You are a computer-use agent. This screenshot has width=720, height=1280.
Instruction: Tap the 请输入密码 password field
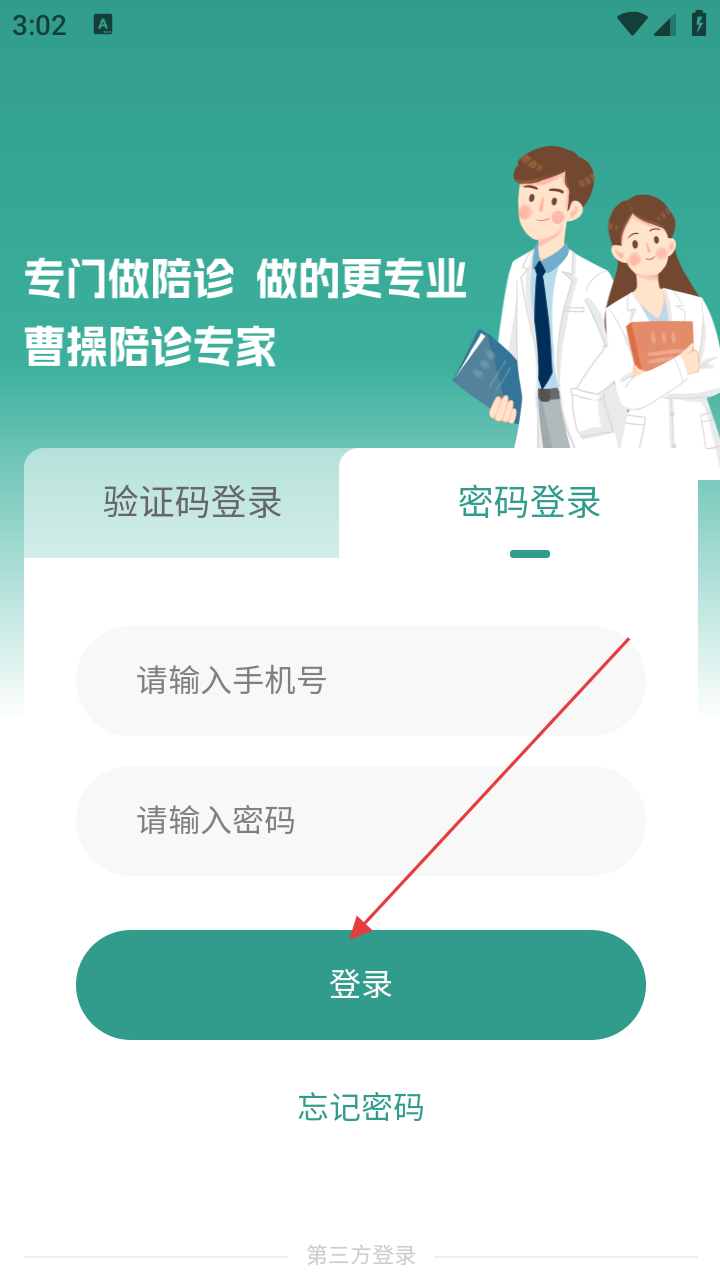click(x=360, y=821)
